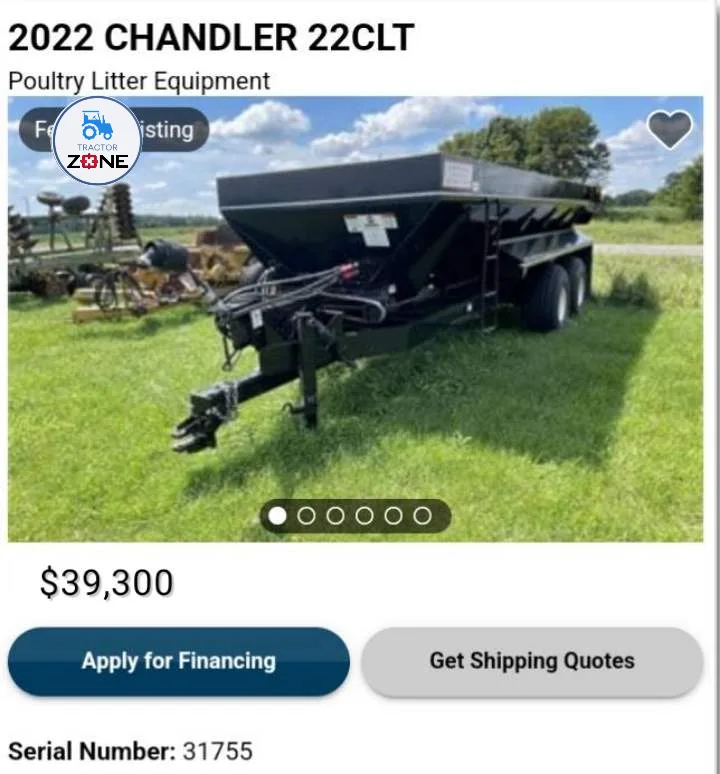Select the last photo indicator dot

[x=423, y=516]
